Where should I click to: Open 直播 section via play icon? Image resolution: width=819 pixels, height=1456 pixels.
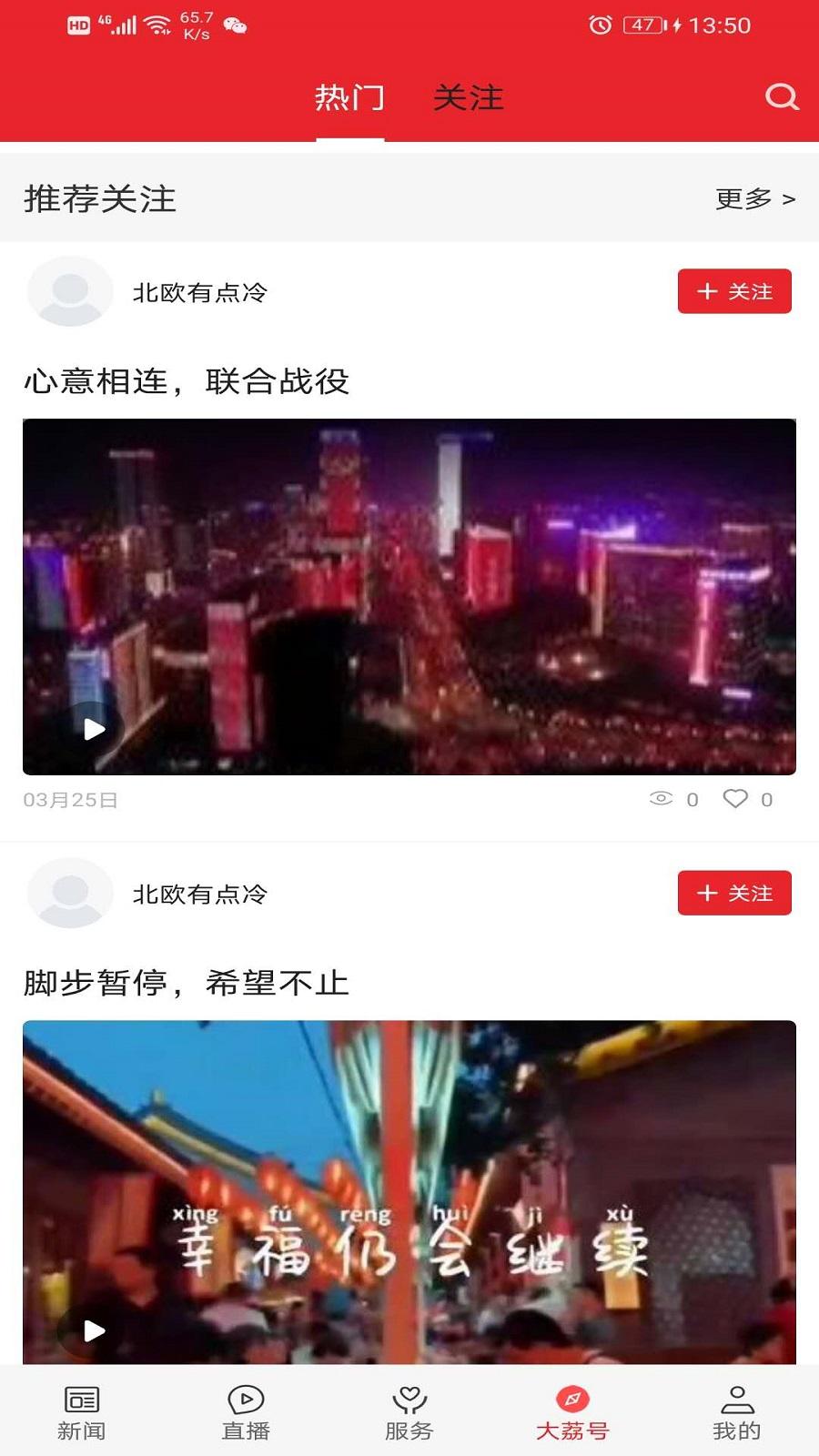point(243,1409)
